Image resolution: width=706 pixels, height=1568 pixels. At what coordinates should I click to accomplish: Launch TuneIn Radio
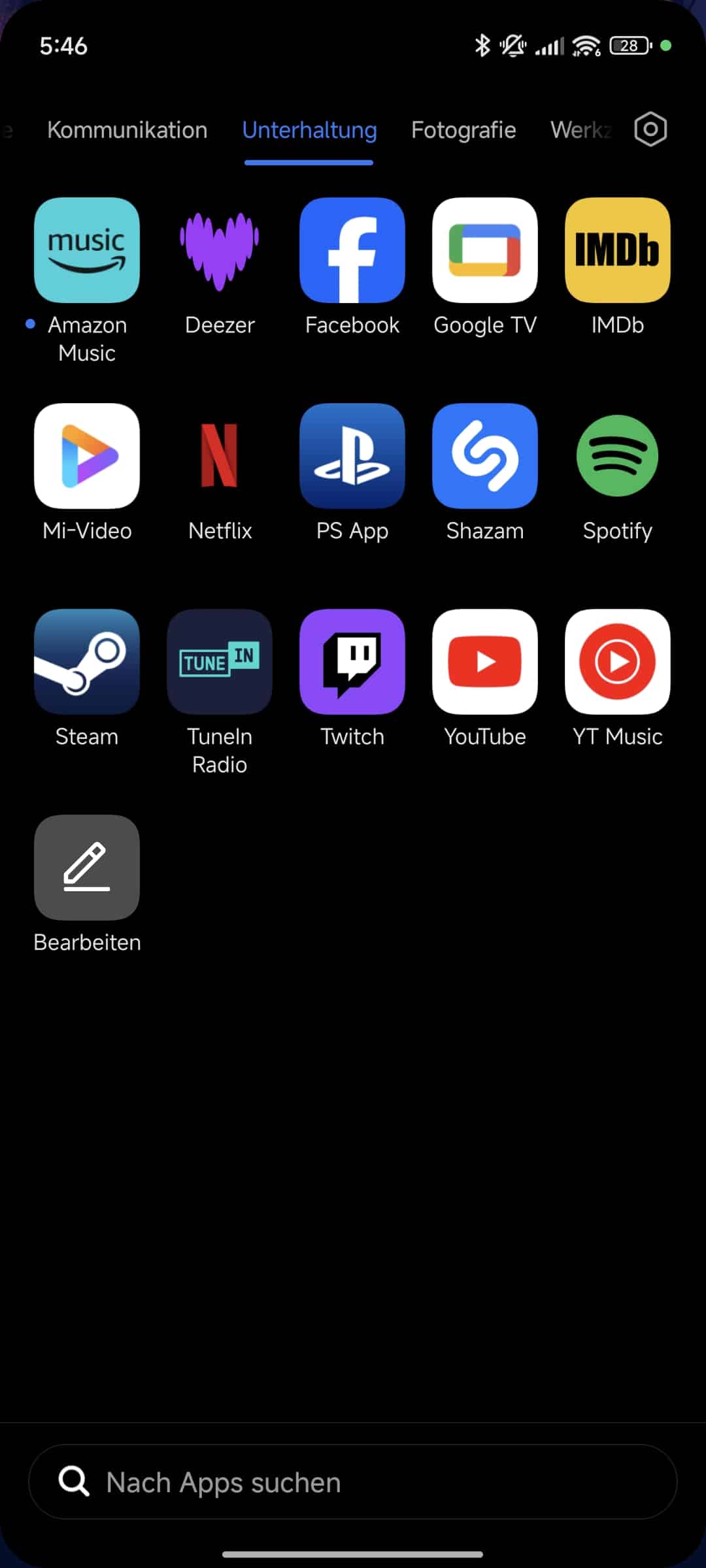click(220, 662)
